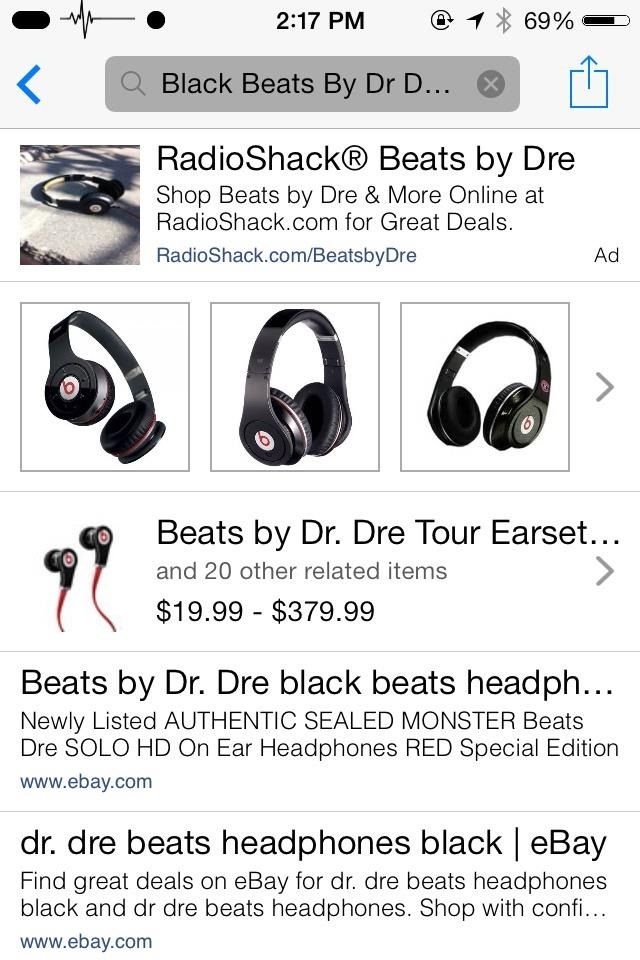Show more headphone images with the arrow
Image resolution: width=640 pixels, height=960 pixels.
(604, 386)
